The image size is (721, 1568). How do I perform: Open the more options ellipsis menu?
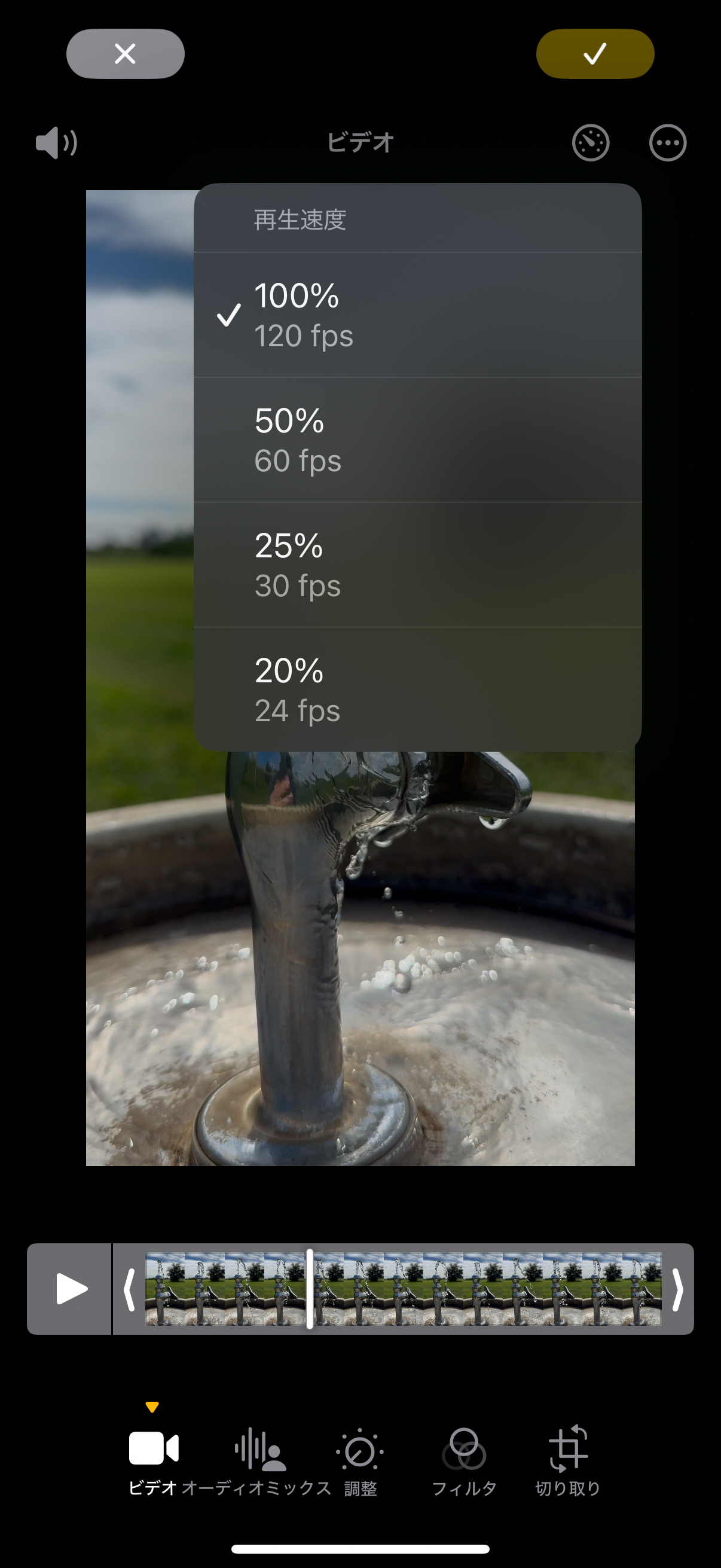click(x=667, y=143)
